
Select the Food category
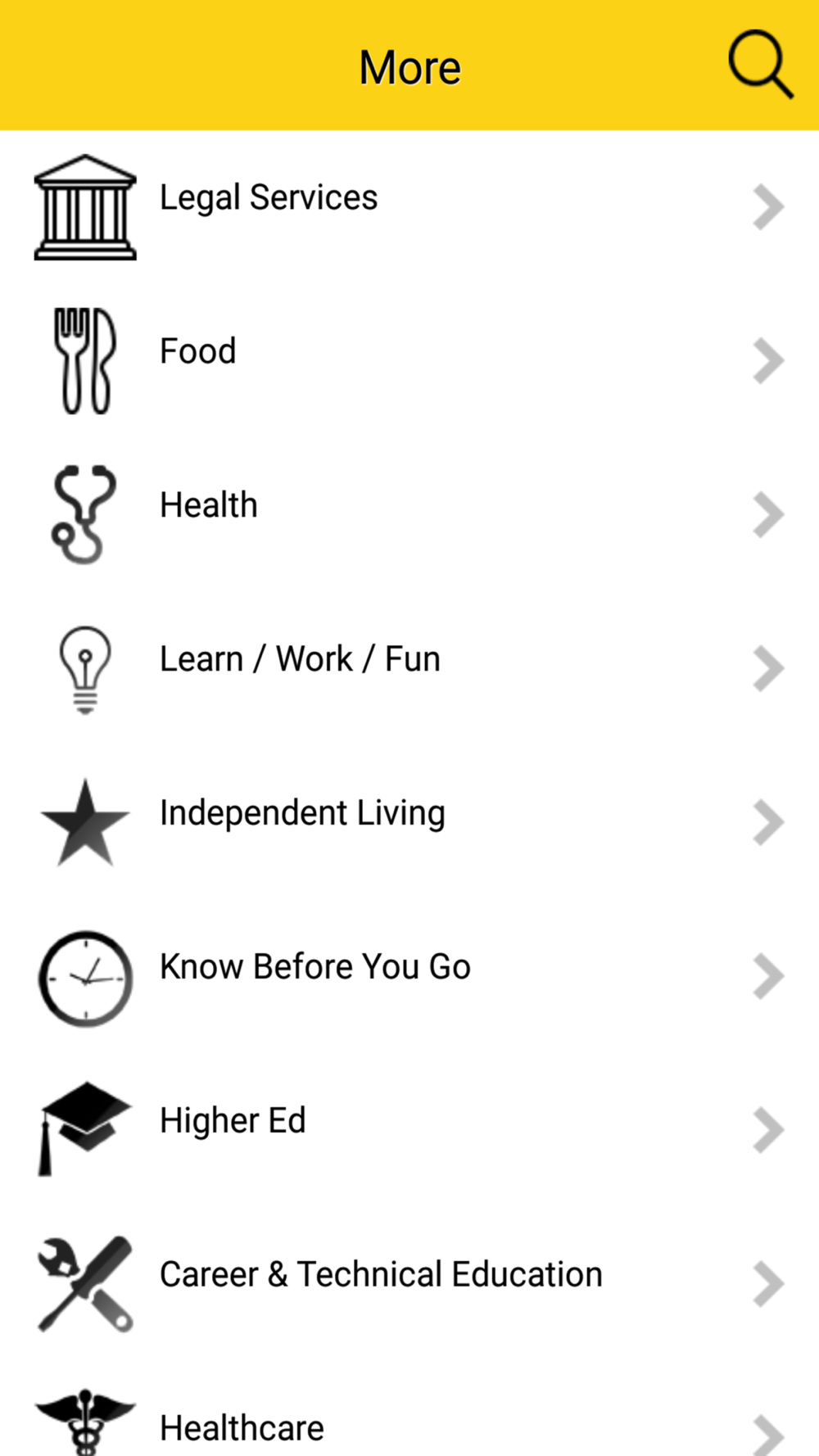(x=409, y=361)
